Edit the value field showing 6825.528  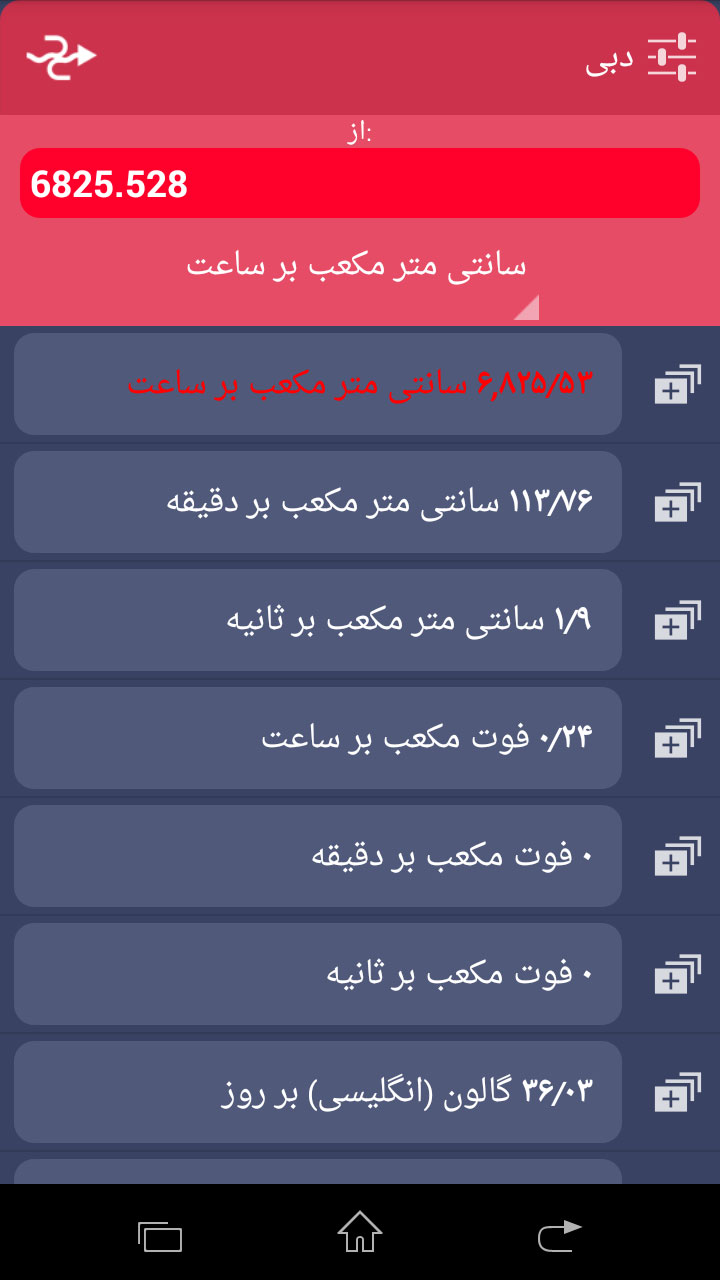pyautogui.click(x=360, y=183)
